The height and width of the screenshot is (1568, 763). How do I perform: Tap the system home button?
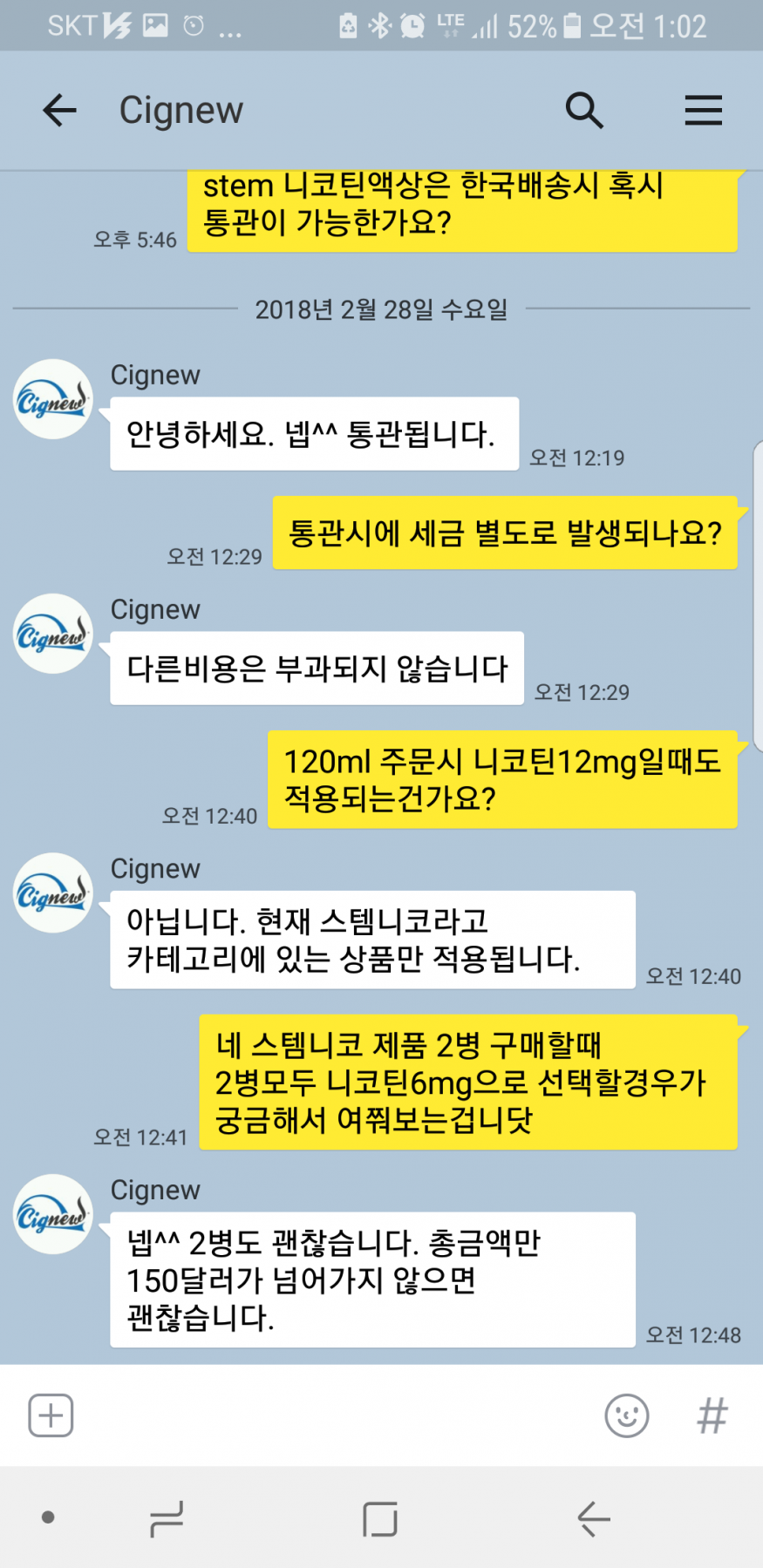click(x=380, y=1519)
